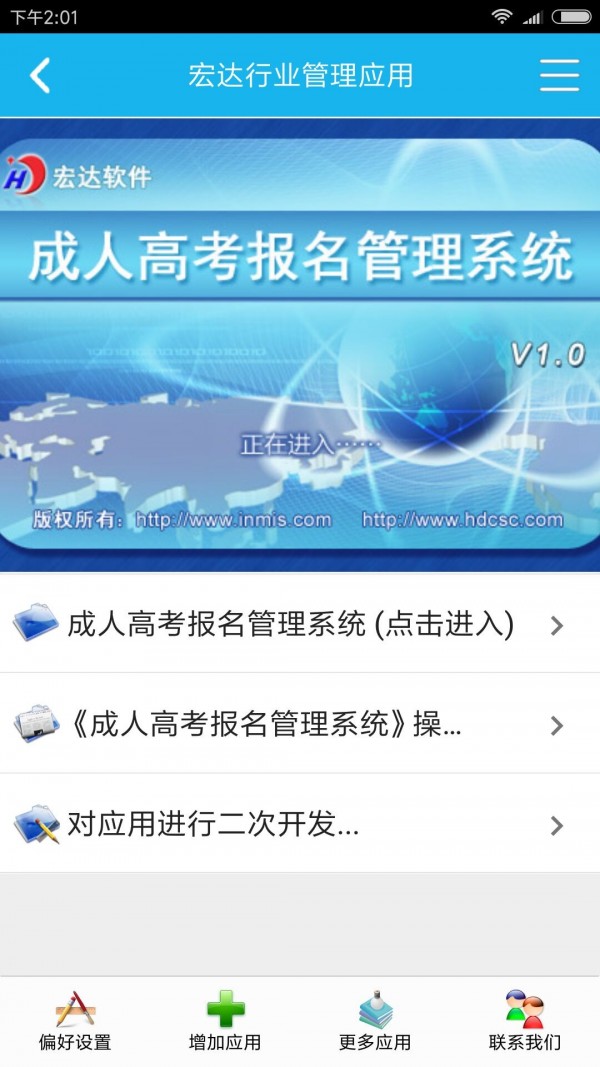
Task: Enter 成人高考报名管理系统 (点击进入)
Action: [x=290, y=625]
